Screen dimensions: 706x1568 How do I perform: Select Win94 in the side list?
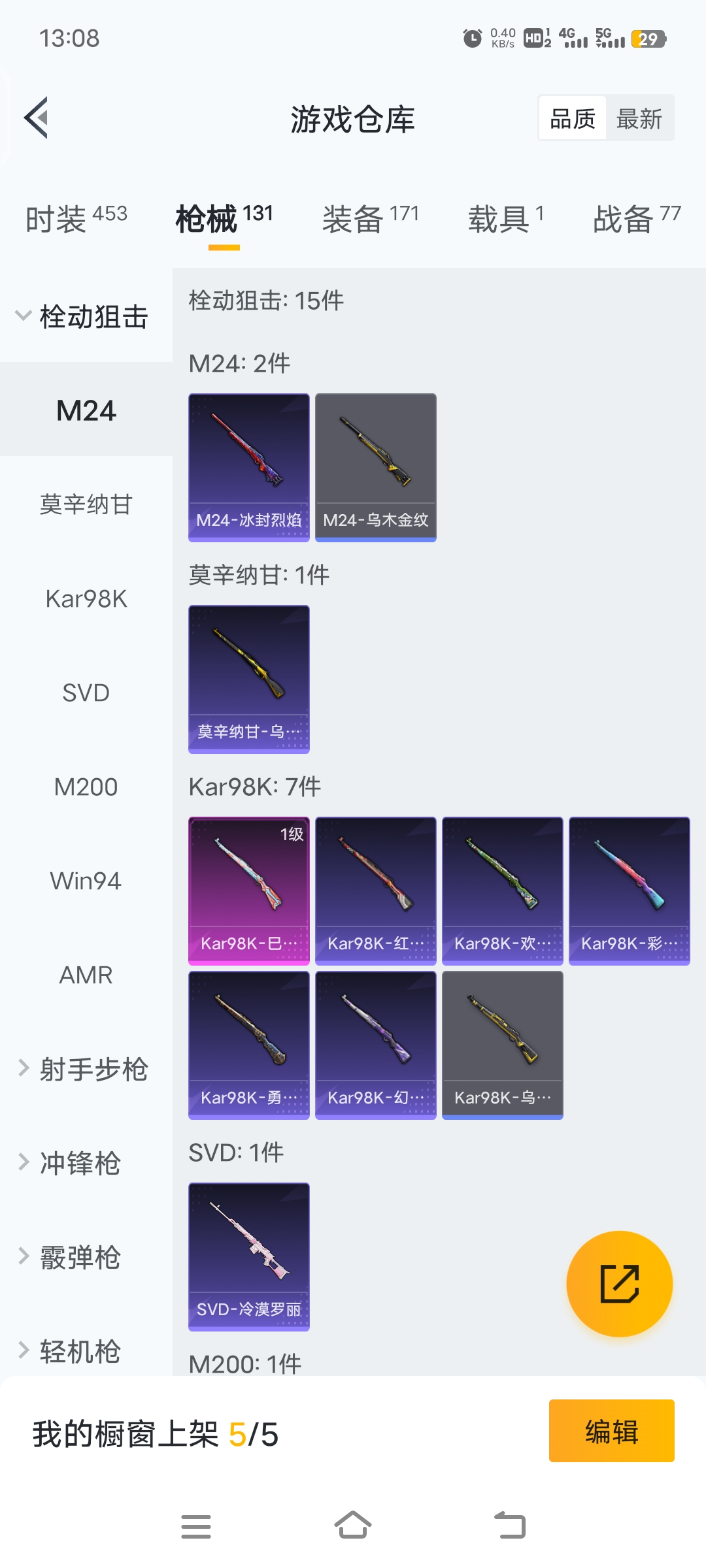click(86, 881)
